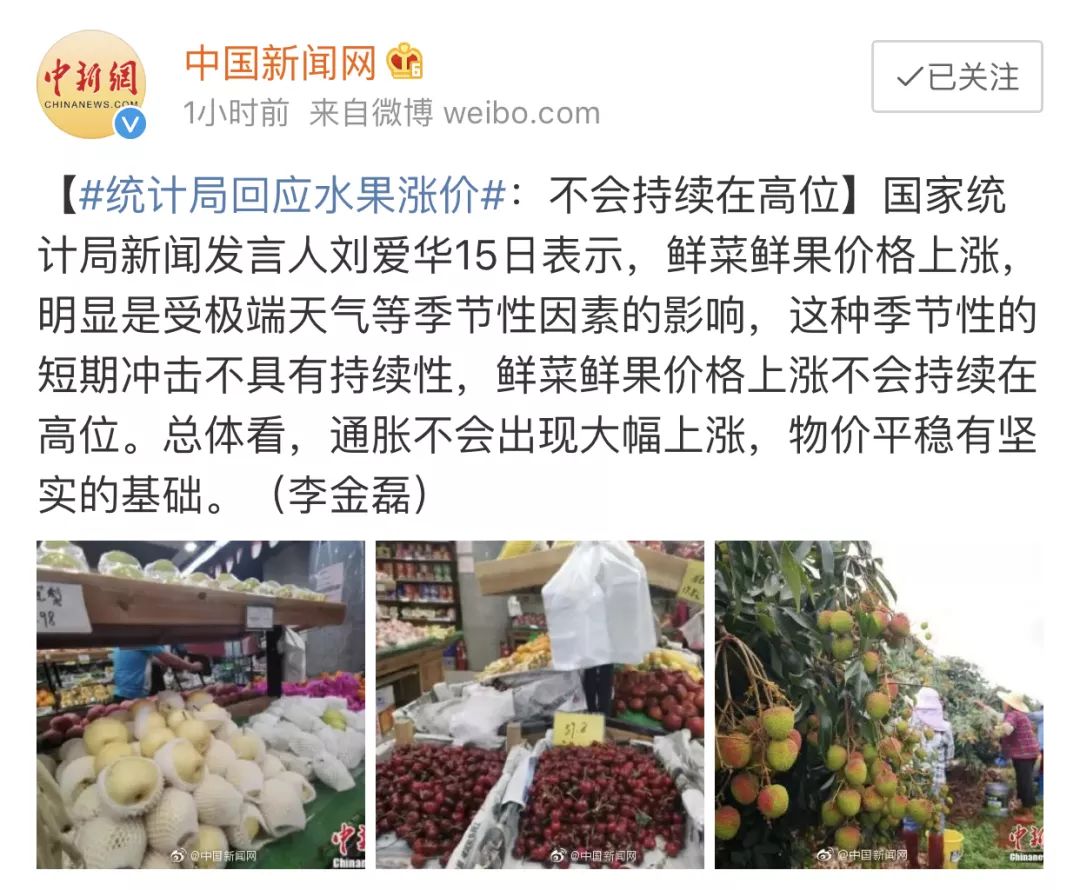Screen dimensions: 1080x890
Task: Open the 中国新闻网 account name link
Action: coord(281,63)
